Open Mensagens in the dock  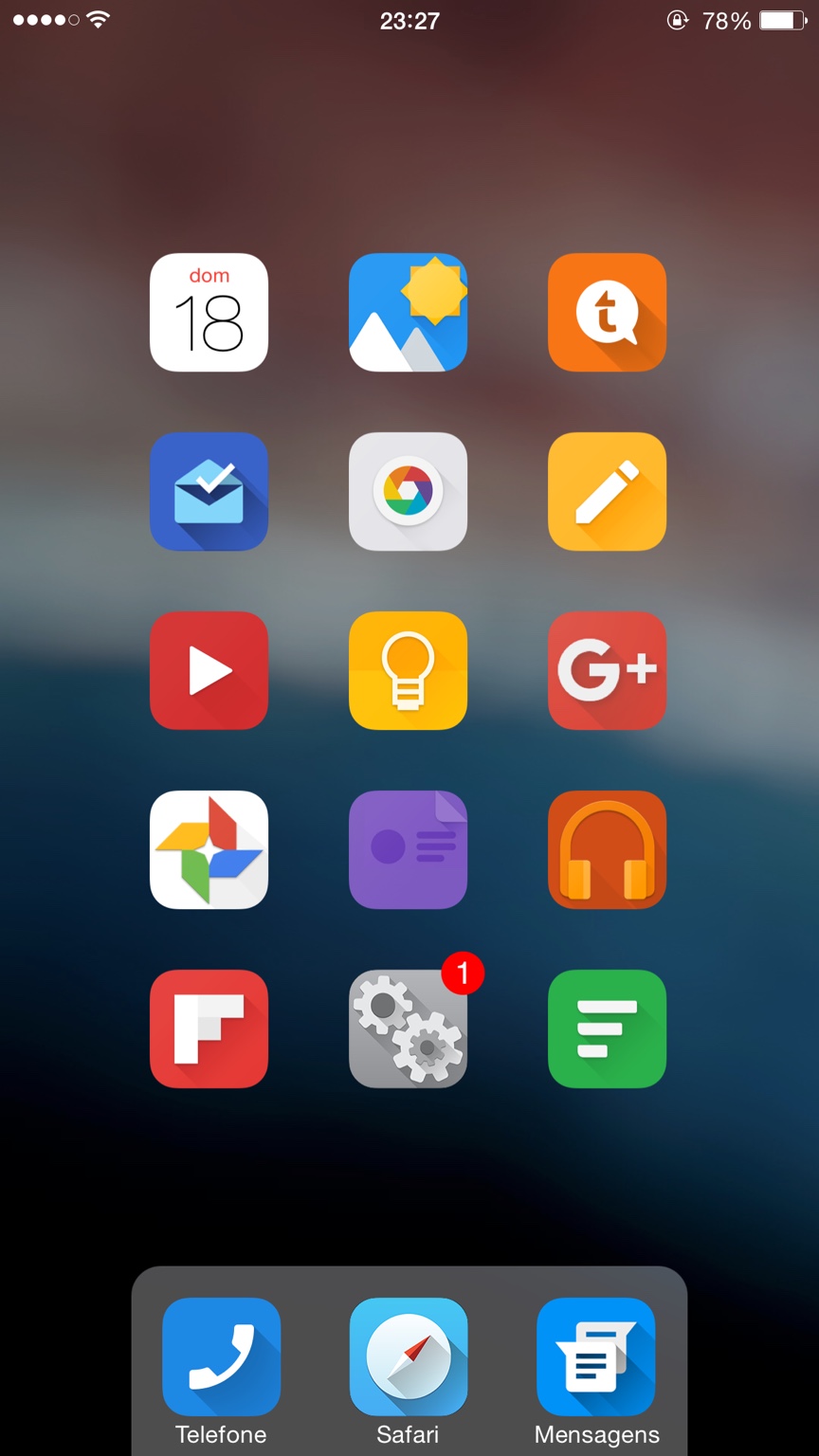coord(595,1356)
